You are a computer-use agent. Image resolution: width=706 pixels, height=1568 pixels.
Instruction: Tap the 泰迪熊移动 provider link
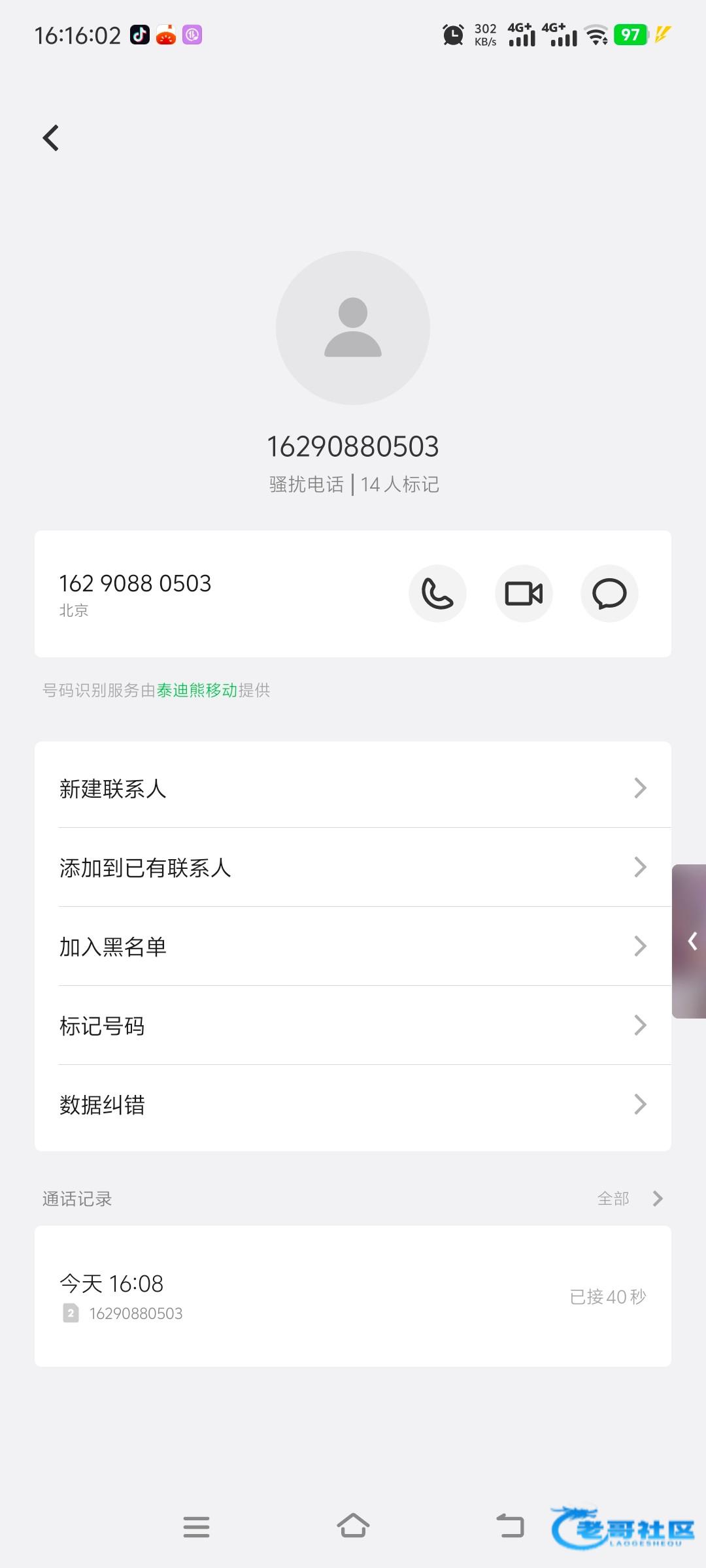point(197,690)
